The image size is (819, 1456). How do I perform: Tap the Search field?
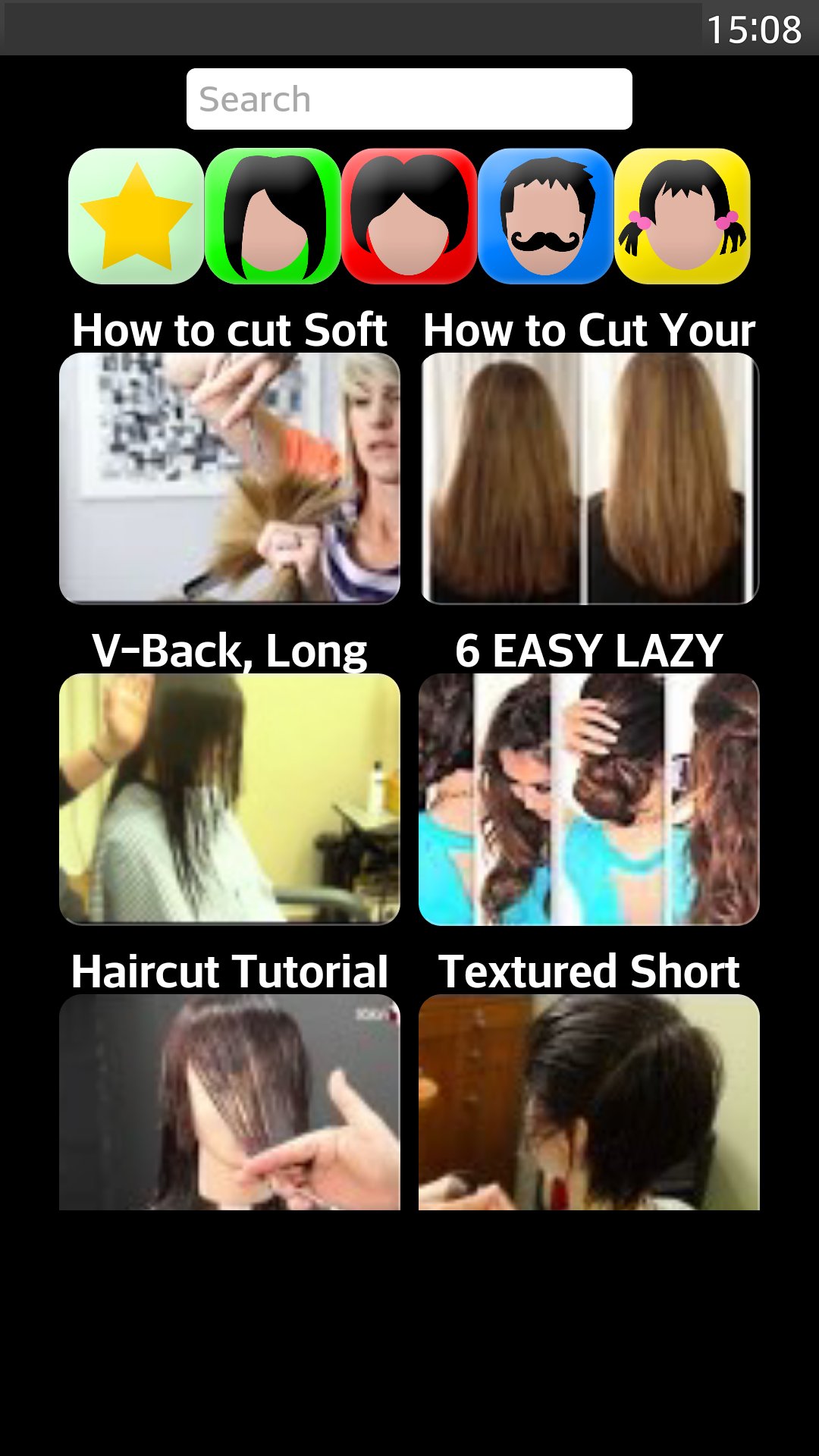click(x=409, y=99)
